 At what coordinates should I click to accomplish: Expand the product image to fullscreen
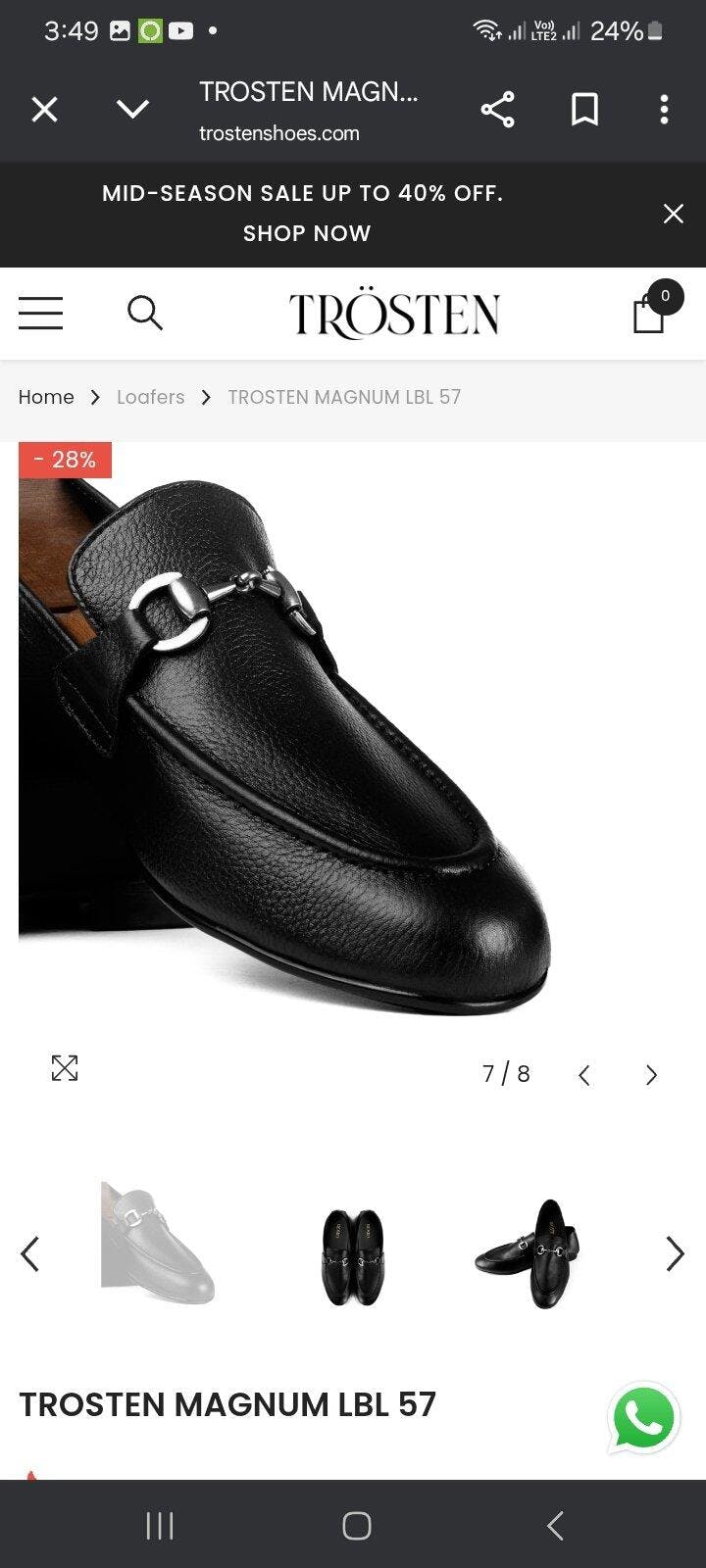point(65,1068)
